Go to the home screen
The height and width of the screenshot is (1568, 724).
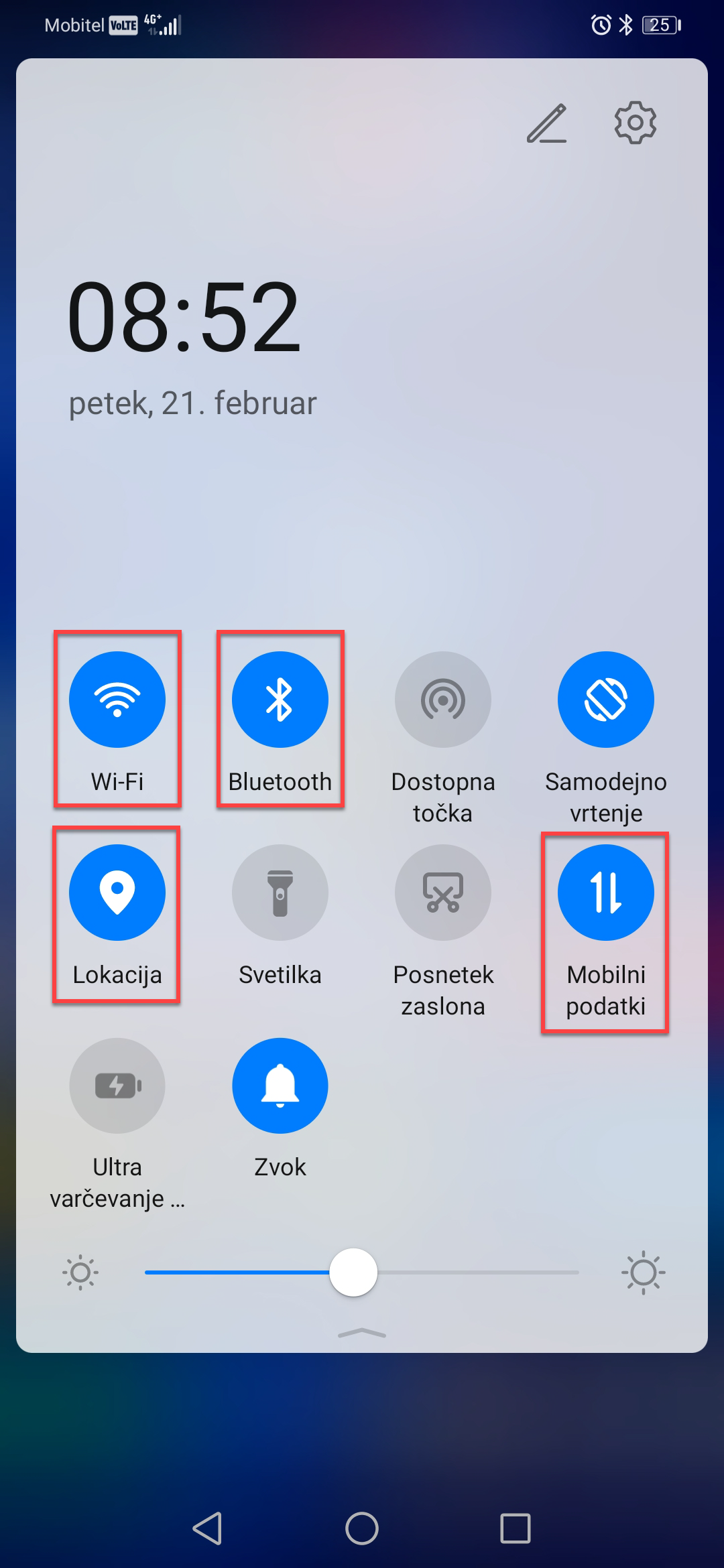click(x=362, y=1528)
